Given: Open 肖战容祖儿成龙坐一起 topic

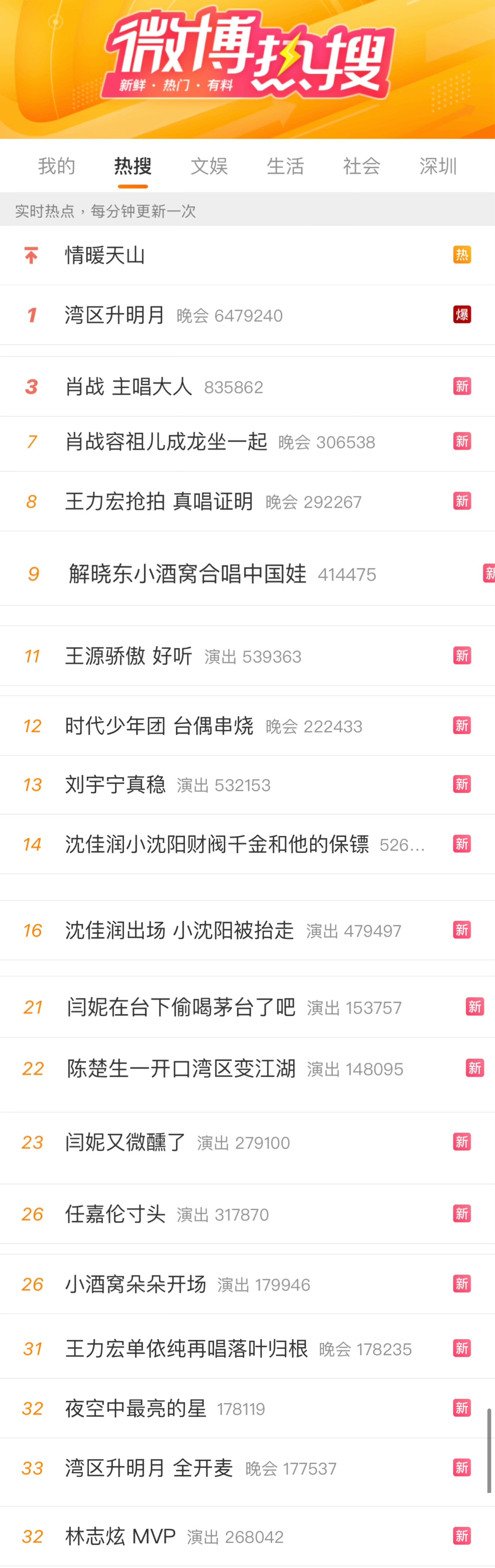Looking at the screenshot, I should [x=166, y=441].
